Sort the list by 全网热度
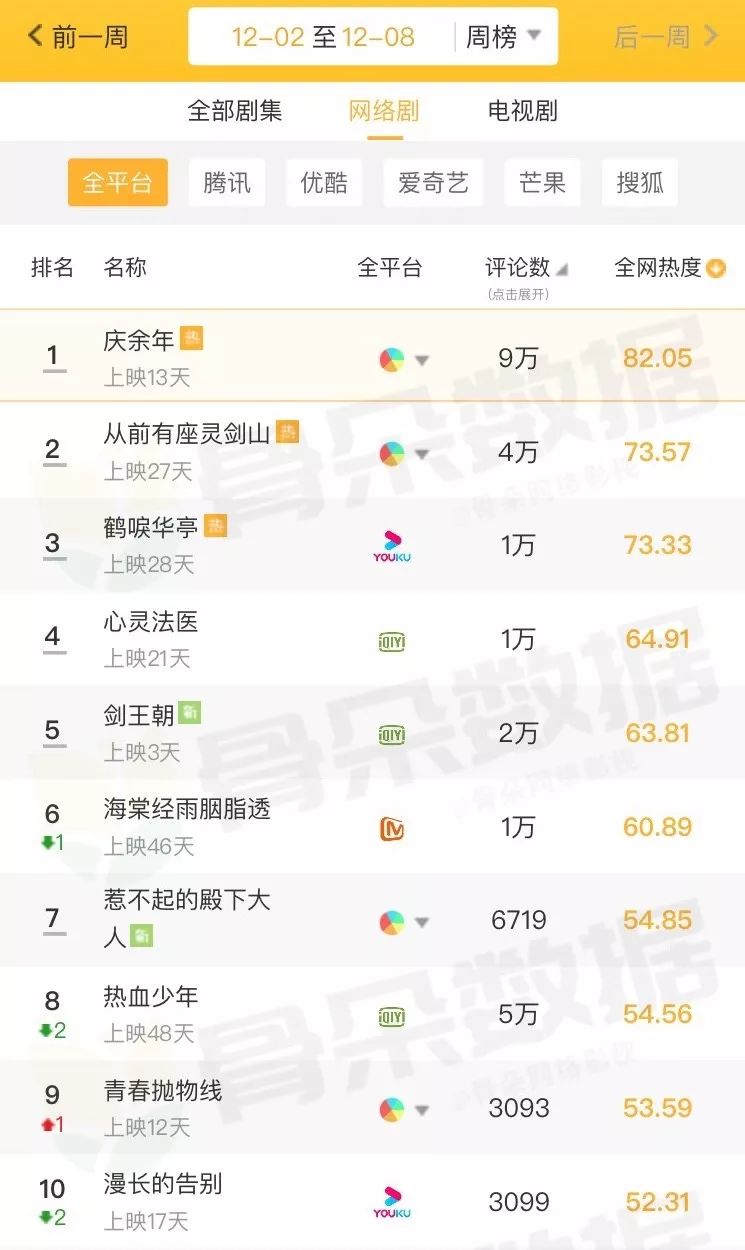The width and height of the screenshot is (745, 1250). [669, 268]
